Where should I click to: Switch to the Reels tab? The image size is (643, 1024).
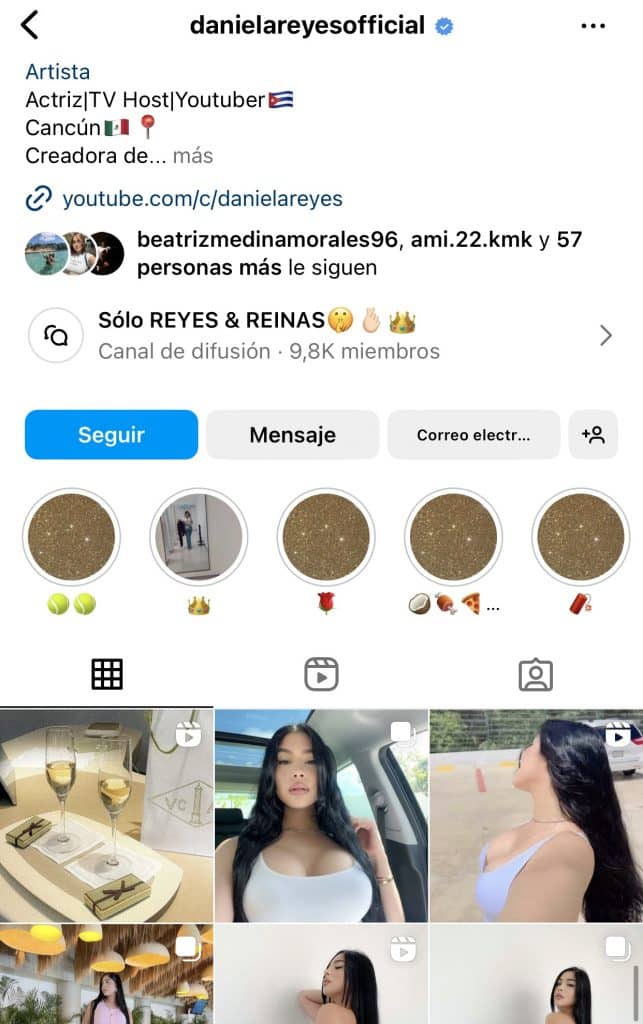(321, 675)
